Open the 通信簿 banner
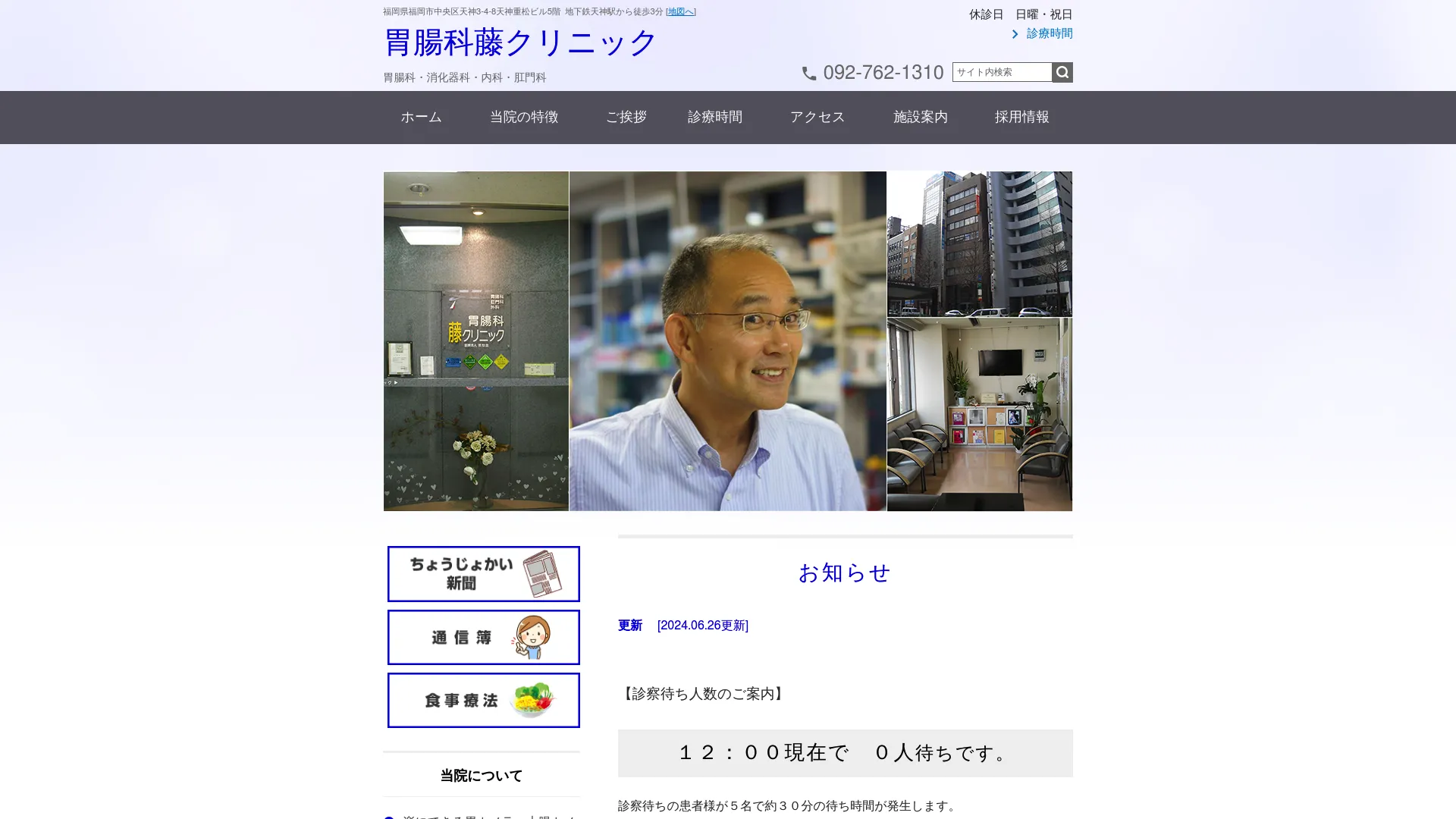This screenshot has width=1456, height=819. pyautogui.click(x=483, y=638)
